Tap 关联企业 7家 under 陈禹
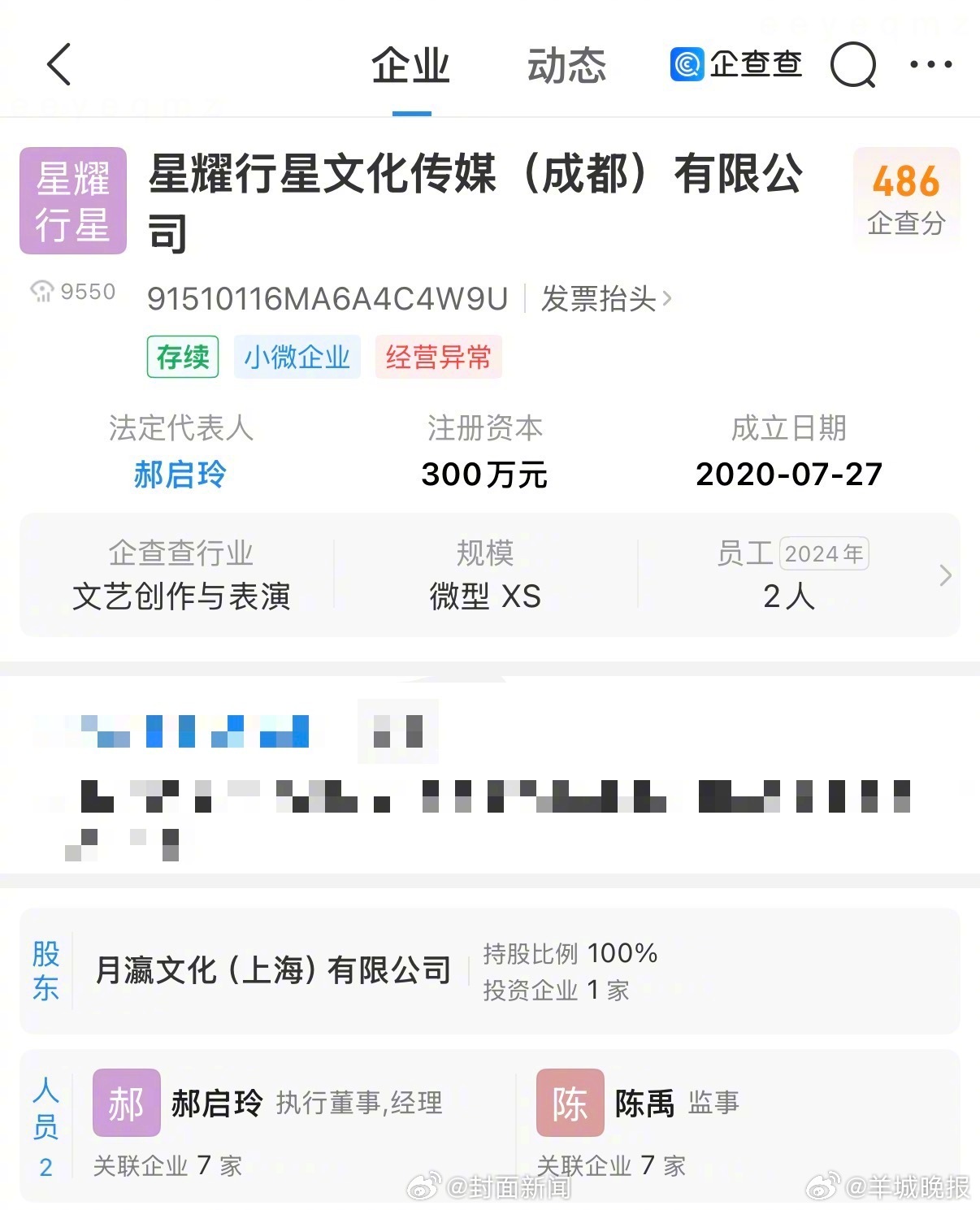The height and width of the screenshot is (1210, 980). pos(614,1164)
